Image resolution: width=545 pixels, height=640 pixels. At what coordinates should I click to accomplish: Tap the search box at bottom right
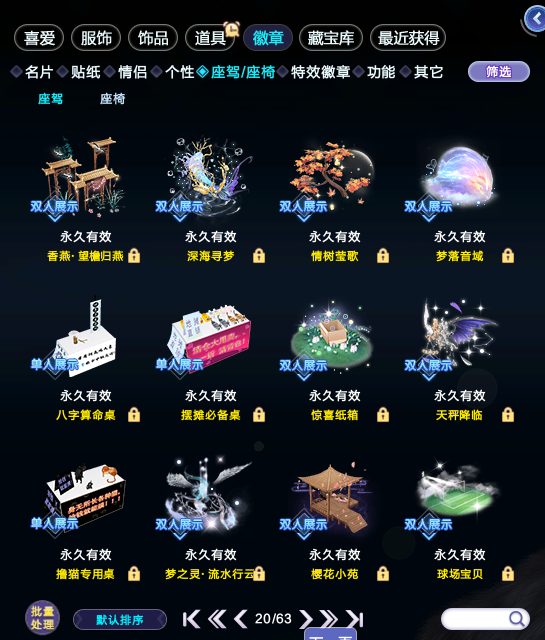click(x=485, y=619)
